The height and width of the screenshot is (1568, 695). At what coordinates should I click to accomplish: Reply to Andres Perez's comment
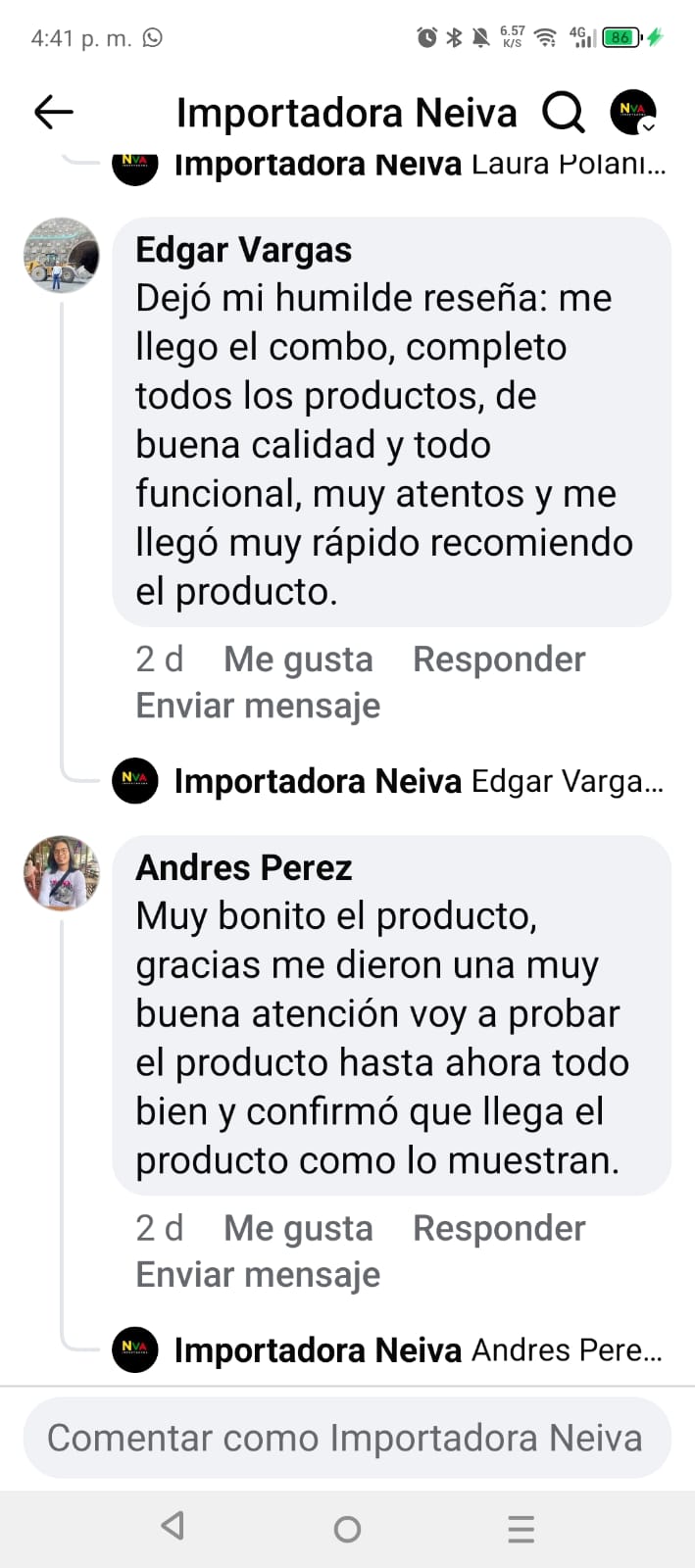499,1228
